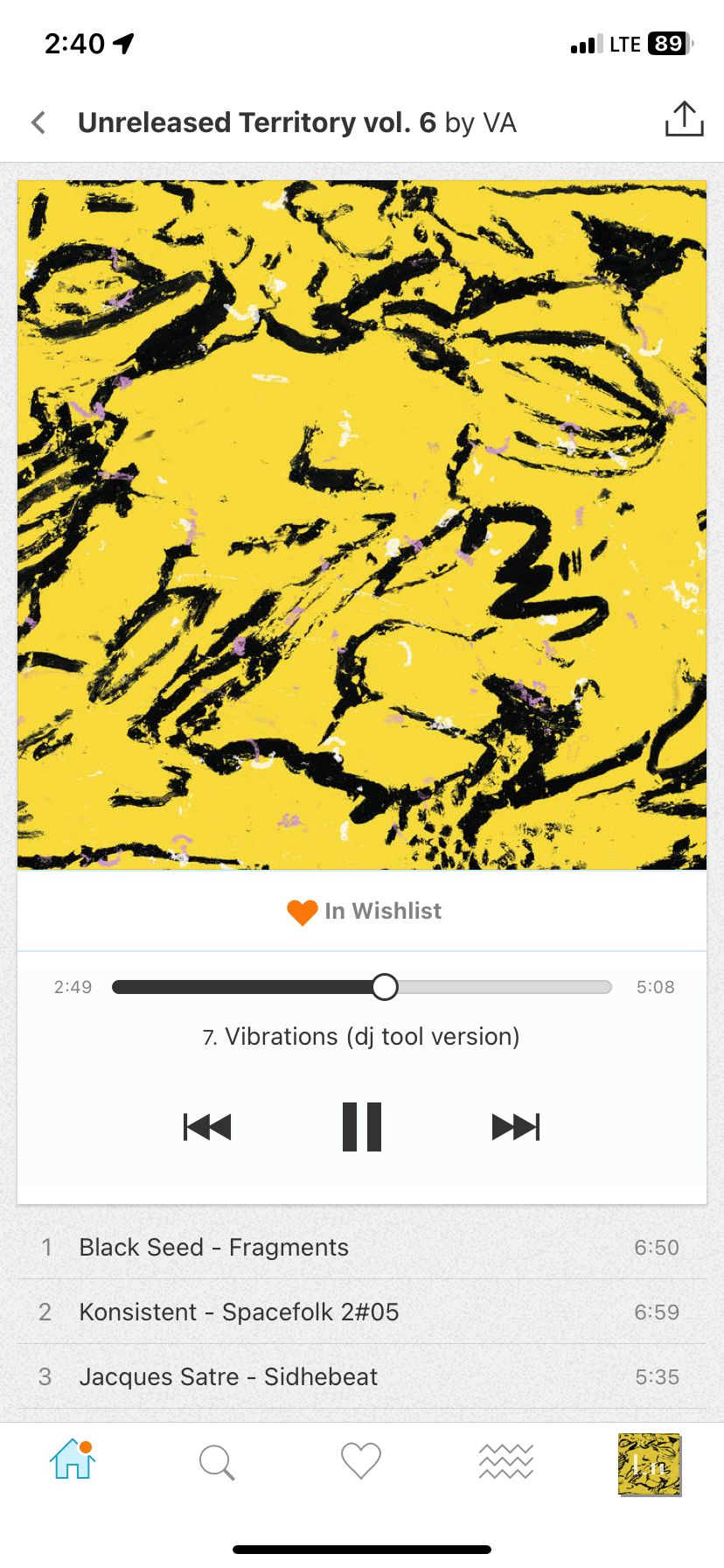This screenshot has height=1568, width=724.
Task: Switch to the home tab
Action: (x=73, y=1460)
